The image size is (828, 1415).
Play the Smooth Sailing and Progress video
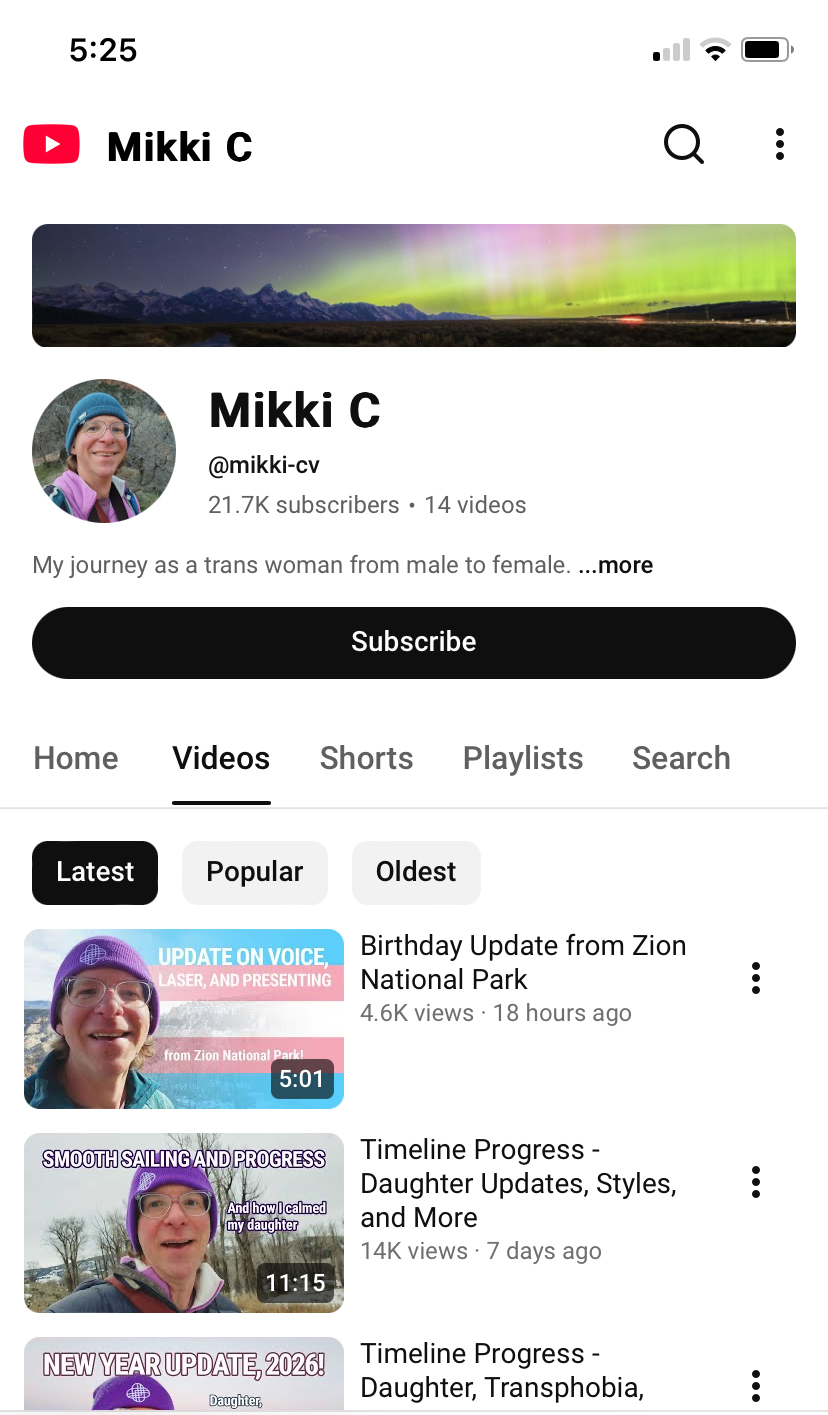(x=184, y=1223)
